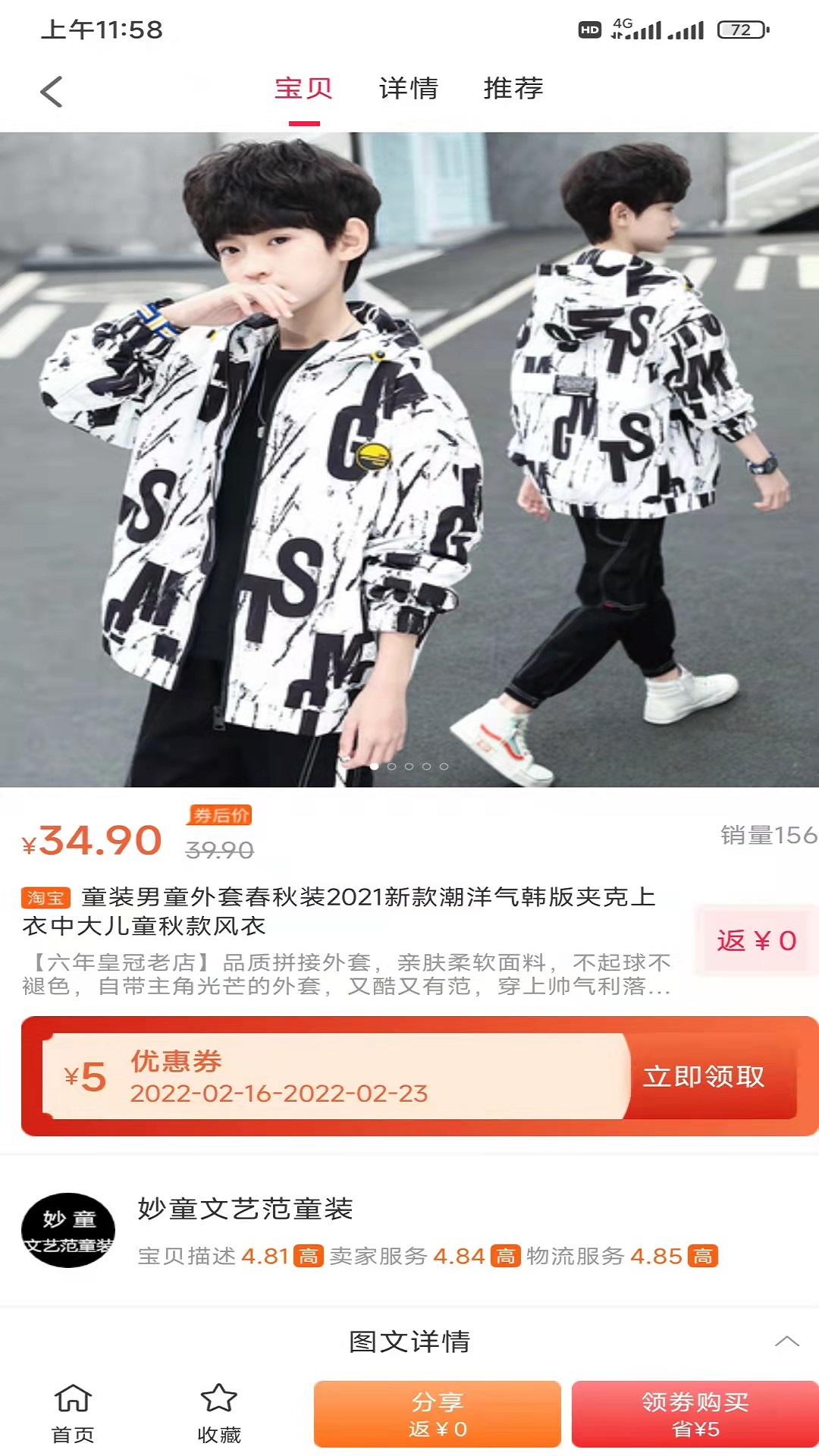Switch to the 推荐 tab

[x=513, y=89]
